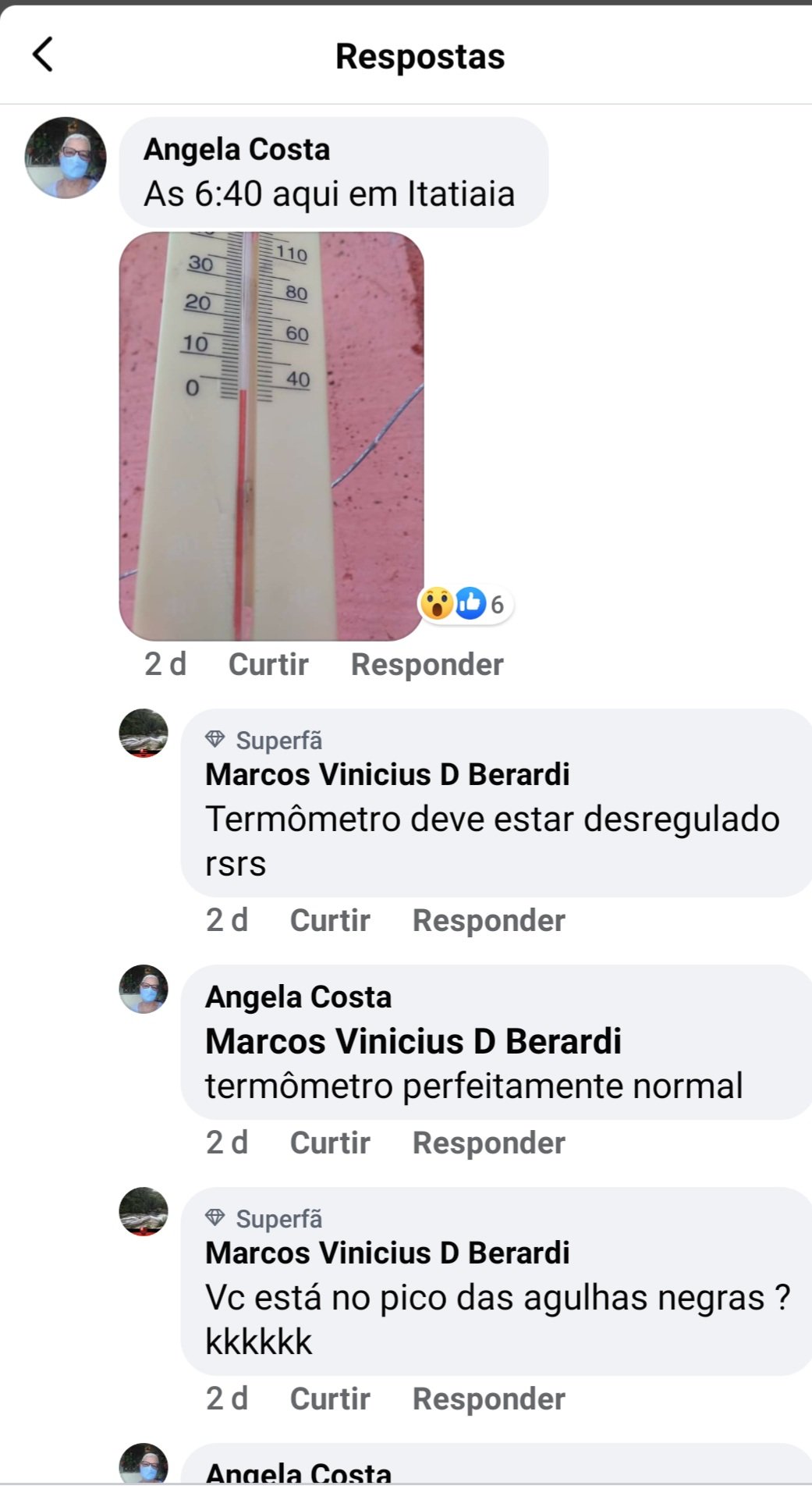Reply to "termômetro perfeitamente normal" comment

point(488,1143)
